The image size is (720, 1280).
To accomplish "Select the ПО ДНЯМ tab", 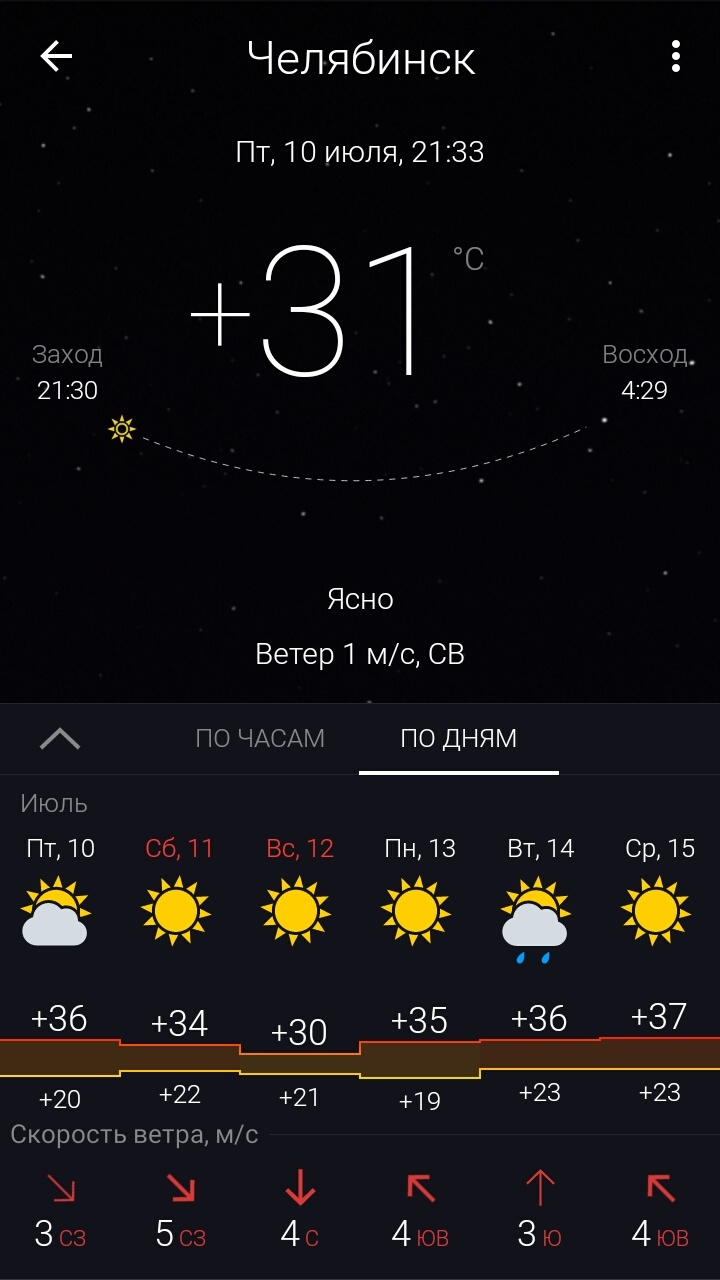I will click(459, 739).
